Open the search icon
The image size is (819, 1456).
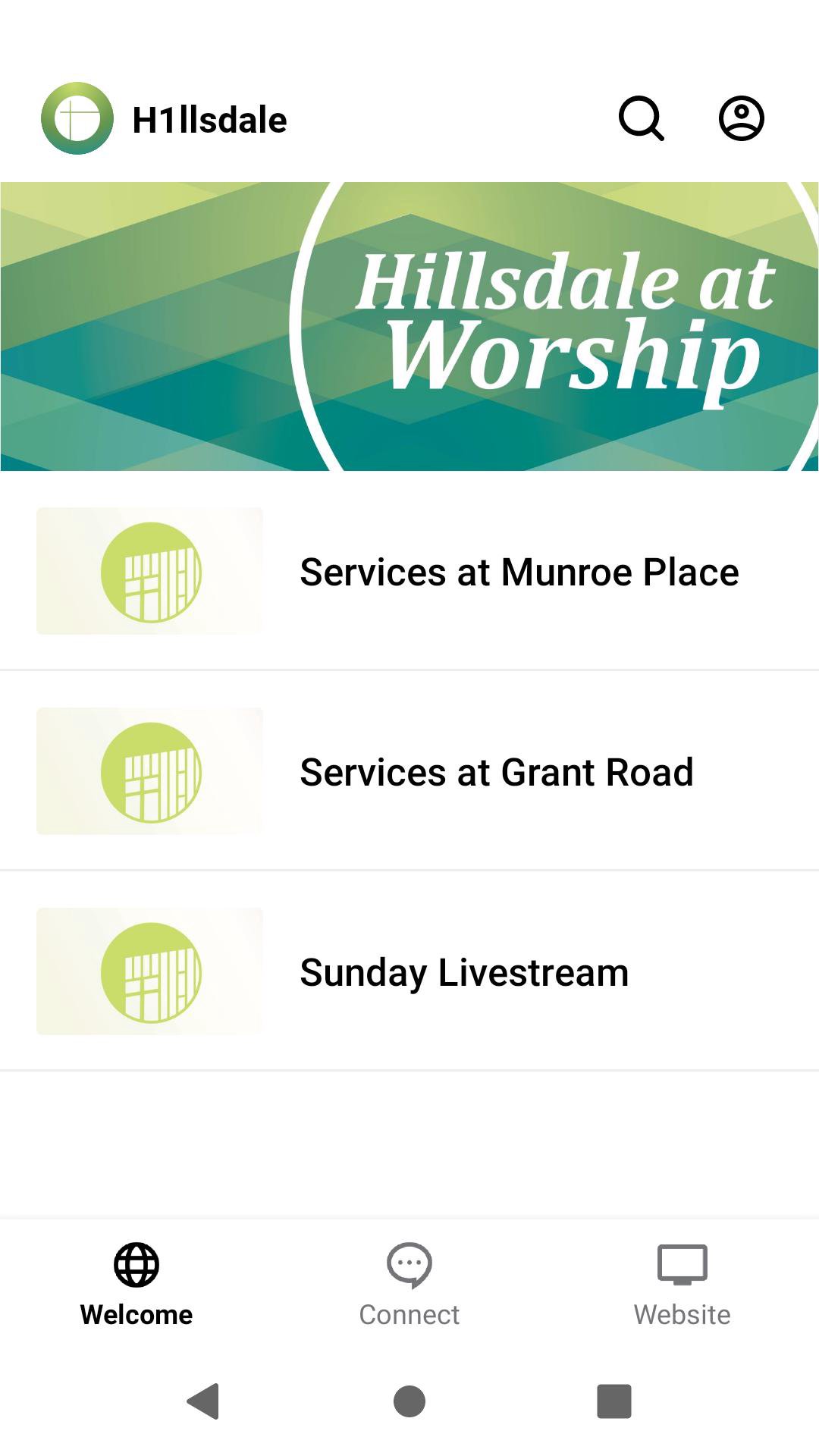642,118
